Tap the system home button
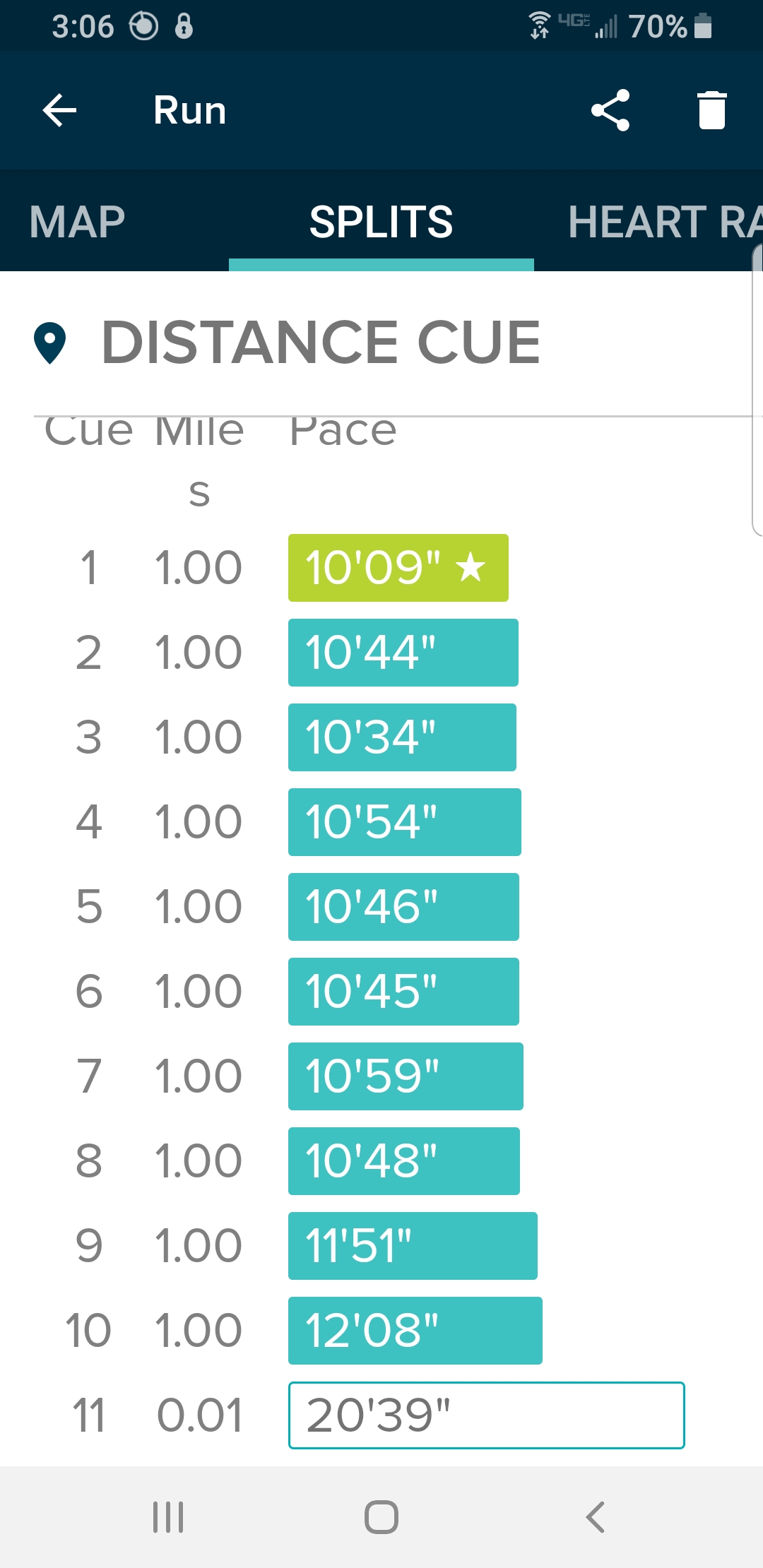The image size is (763, 1568). pos(381,1517)
